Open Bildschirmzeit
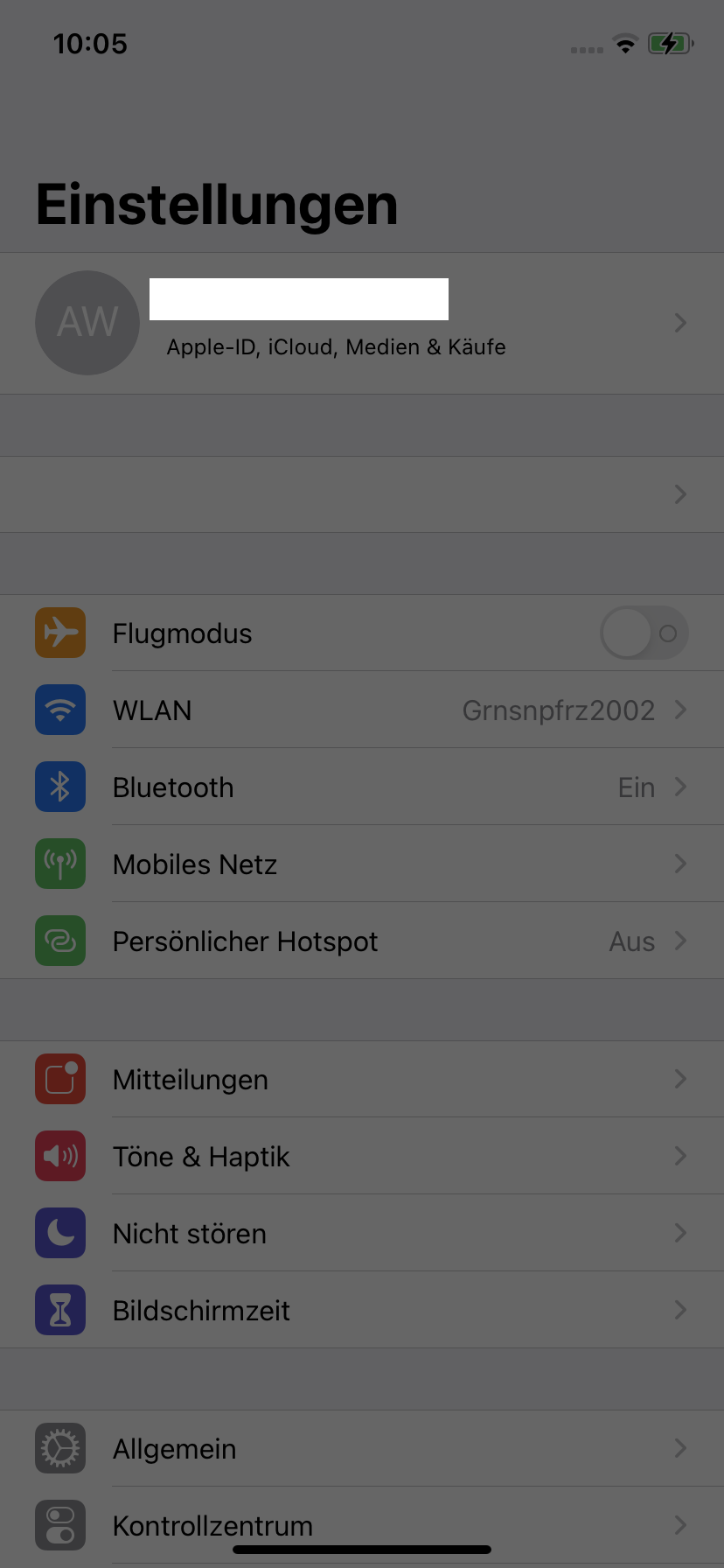 (x=362, y=1310)
